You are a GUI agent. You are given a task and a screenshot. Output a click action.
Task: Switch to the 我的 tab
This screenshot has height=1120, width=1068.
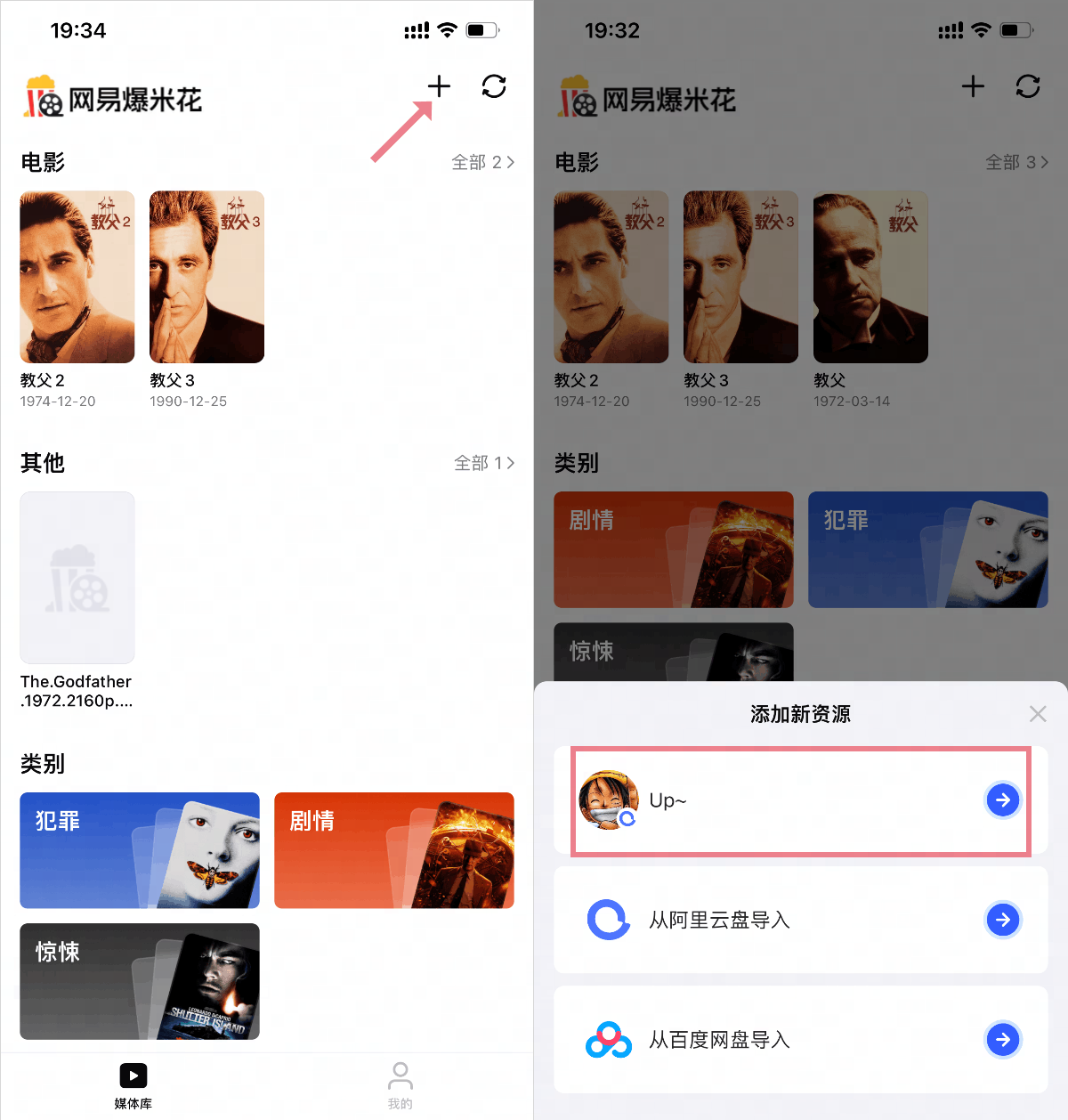click(400, 1084)
